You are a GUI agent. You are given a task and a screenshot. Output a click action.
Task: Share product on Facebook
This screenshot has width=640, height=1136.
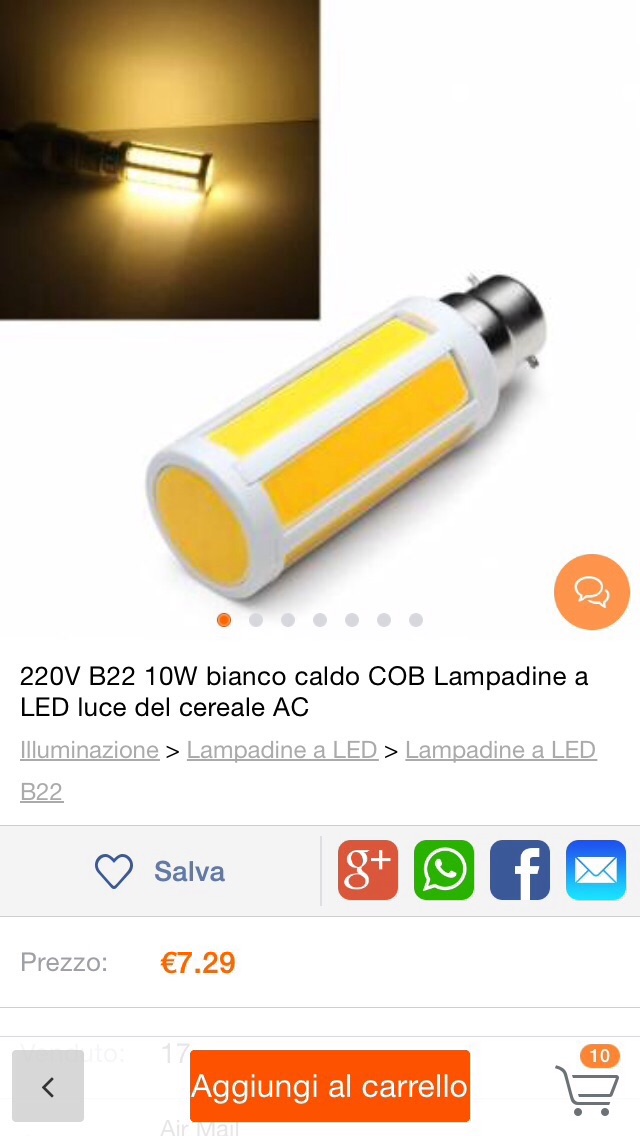[x=520, y=870]
